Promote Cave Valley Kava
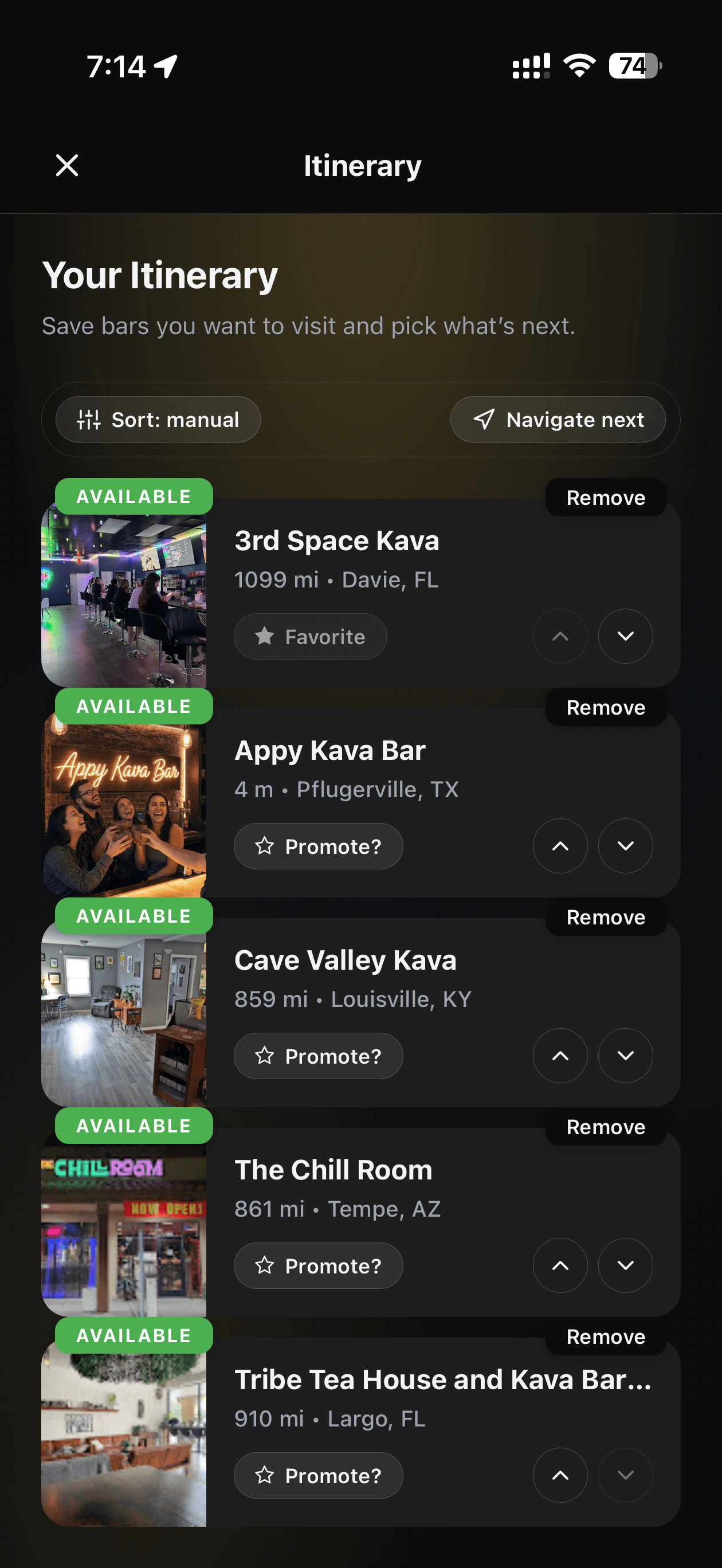Image resolution: width=722 pixels, height=1568 pixels. (x=319, y=1056)
